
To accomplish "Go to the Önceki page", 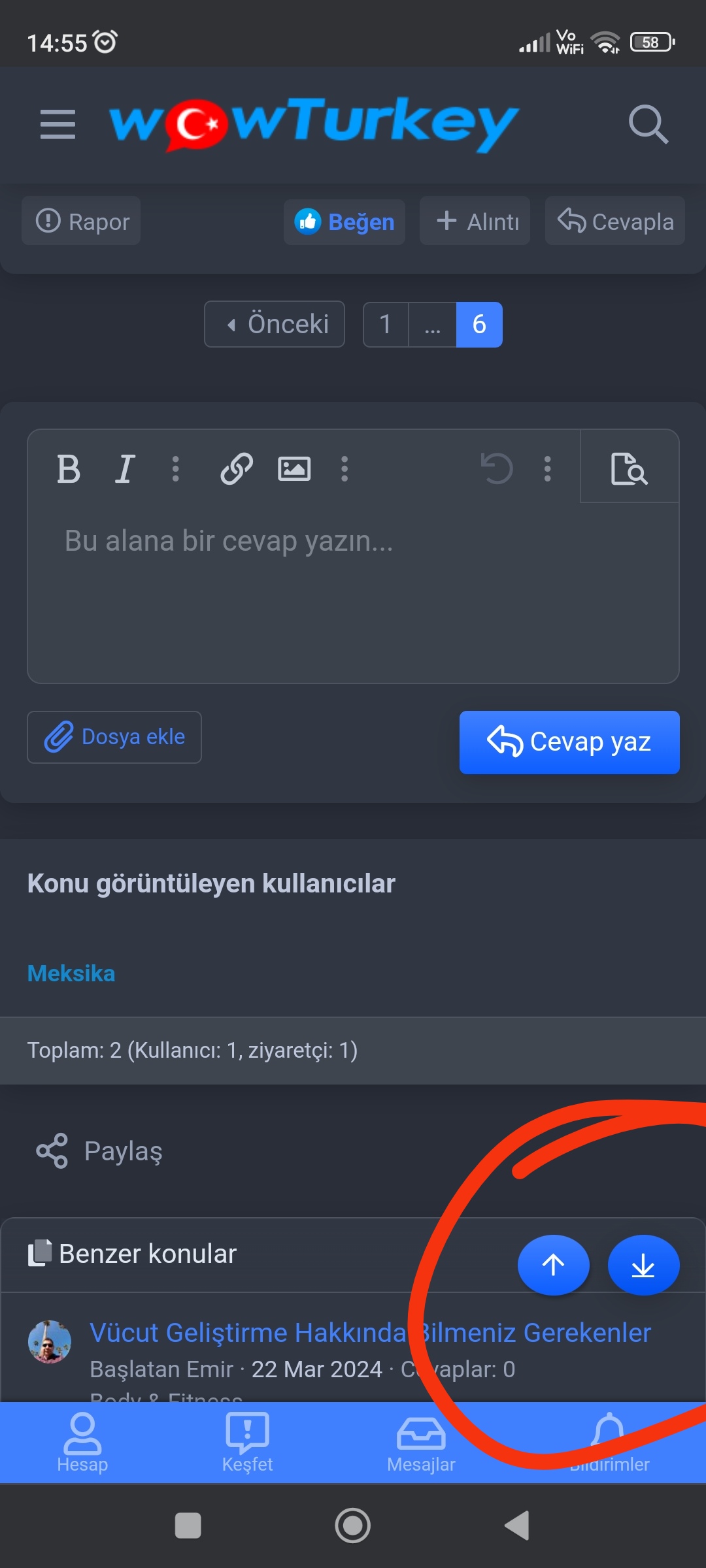I will (x=275, y=324).
